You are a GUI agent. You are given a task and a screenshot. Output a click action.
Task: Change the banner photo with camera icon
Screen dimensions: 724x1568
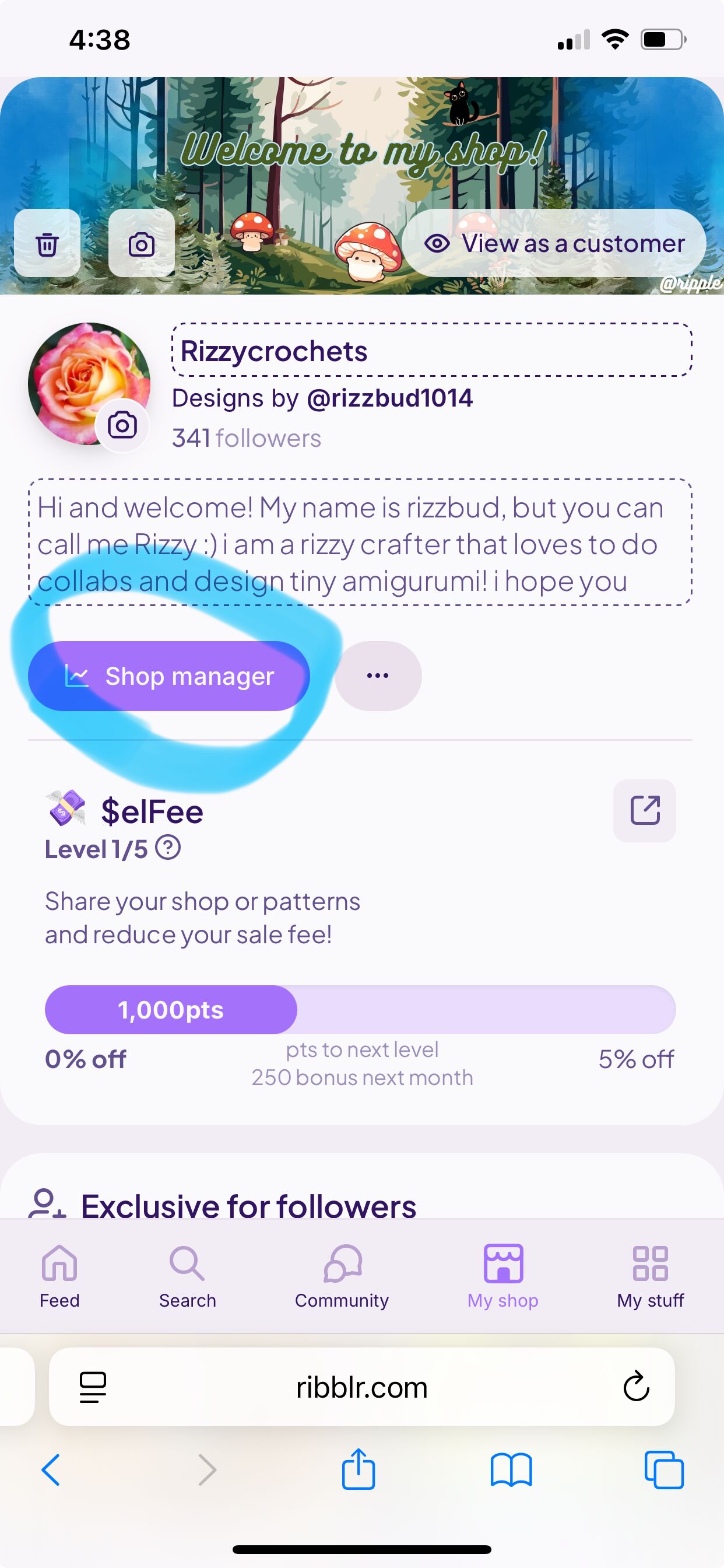coord(141,243)
